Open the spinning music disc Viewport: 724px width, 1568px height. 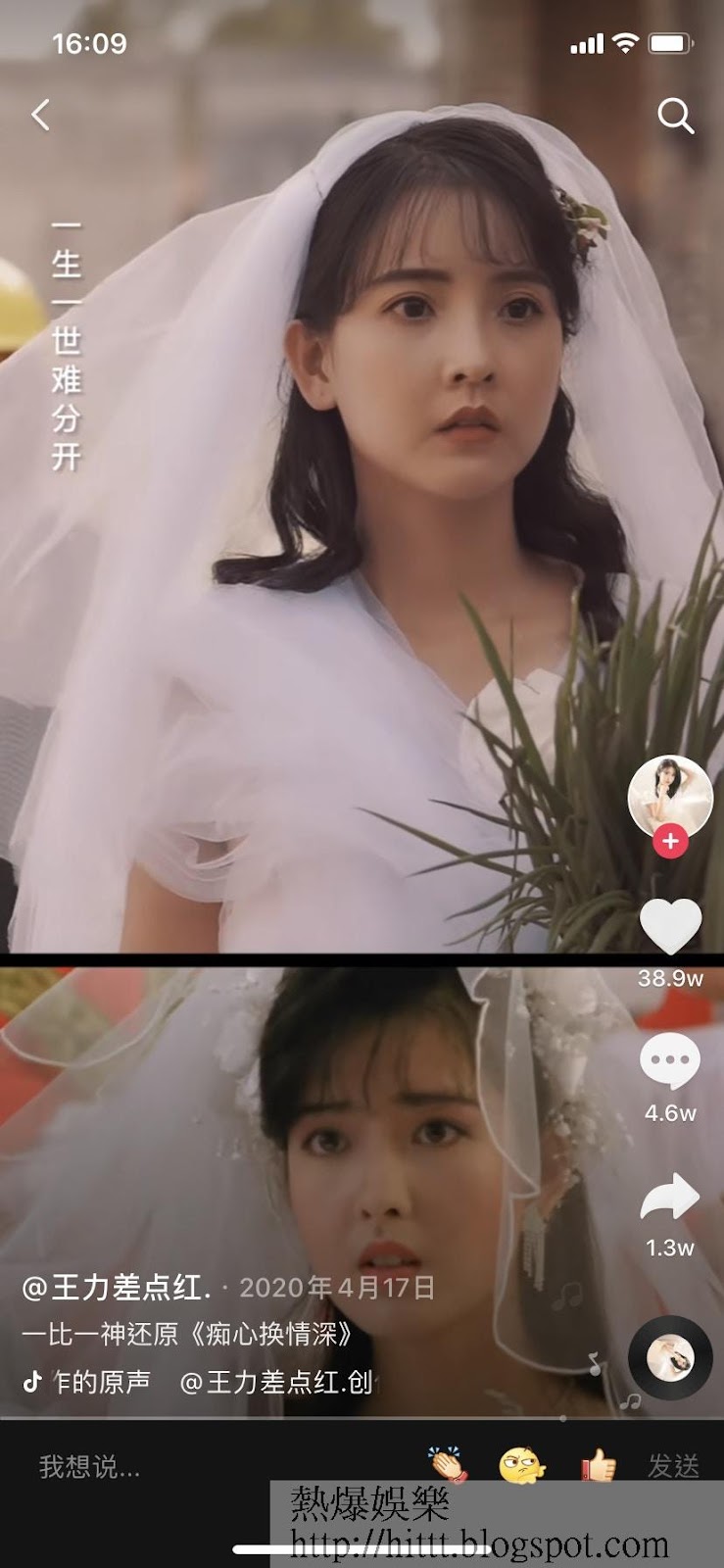coord(670,1358)
